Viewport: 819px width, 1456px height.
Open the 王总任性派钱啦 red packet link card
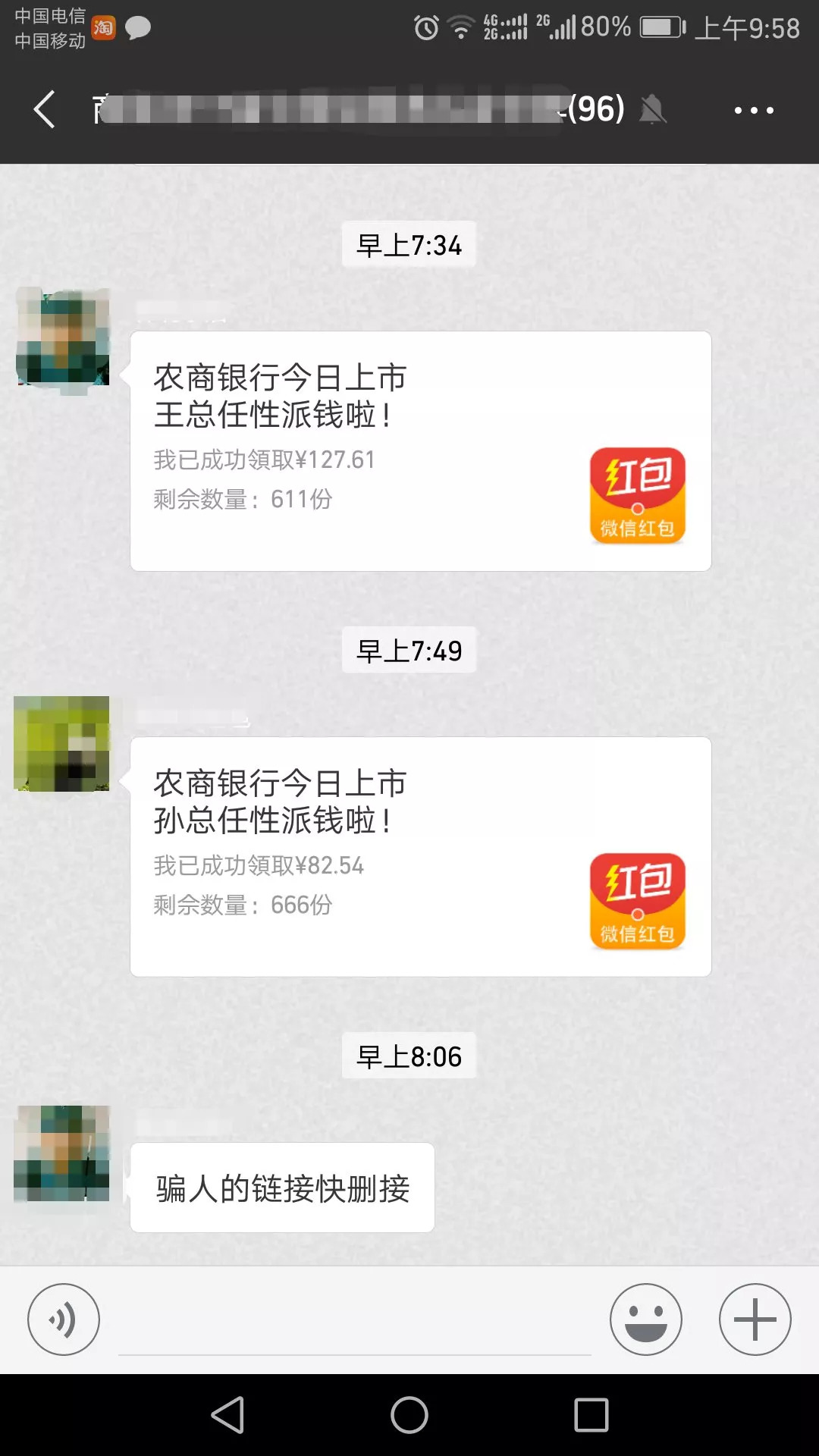pyautogui.click(x=421, y=451)
